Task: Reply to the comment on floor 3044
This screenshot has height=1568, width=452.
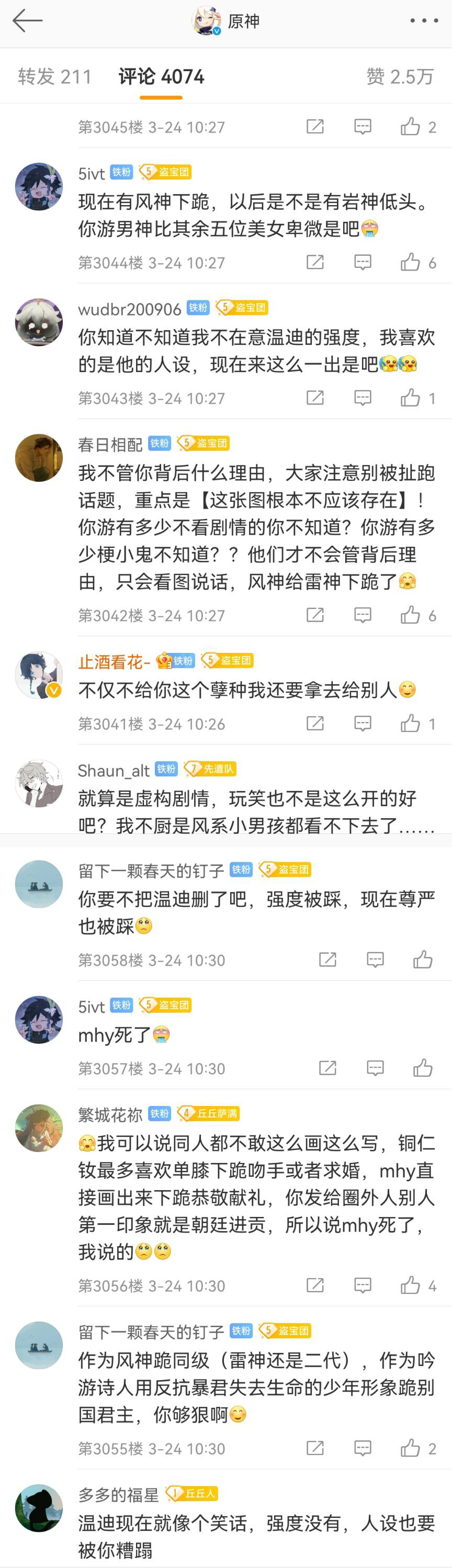Action: tap(363, 262)
